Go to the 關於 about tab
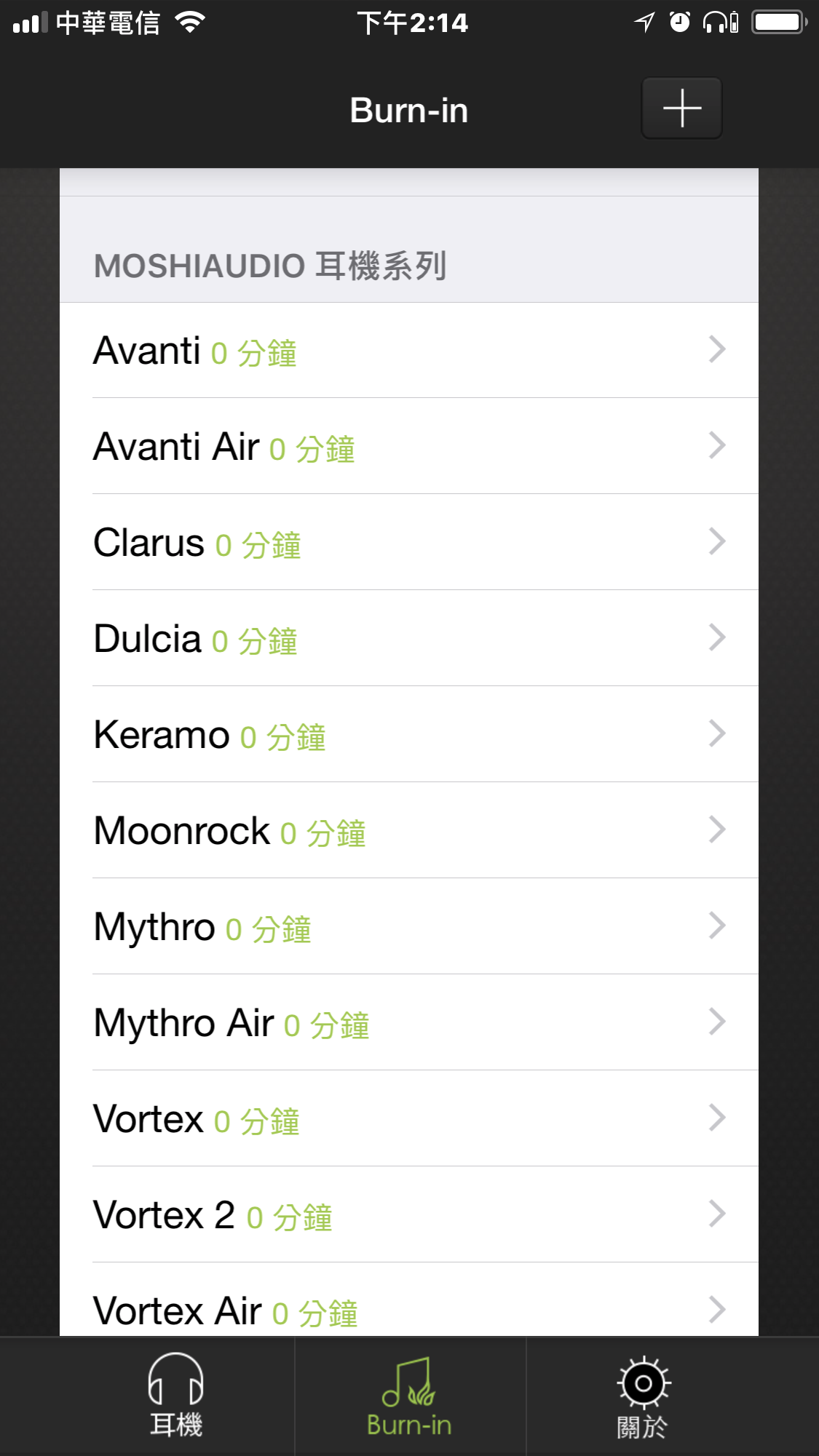 [x=643, y=1396]
